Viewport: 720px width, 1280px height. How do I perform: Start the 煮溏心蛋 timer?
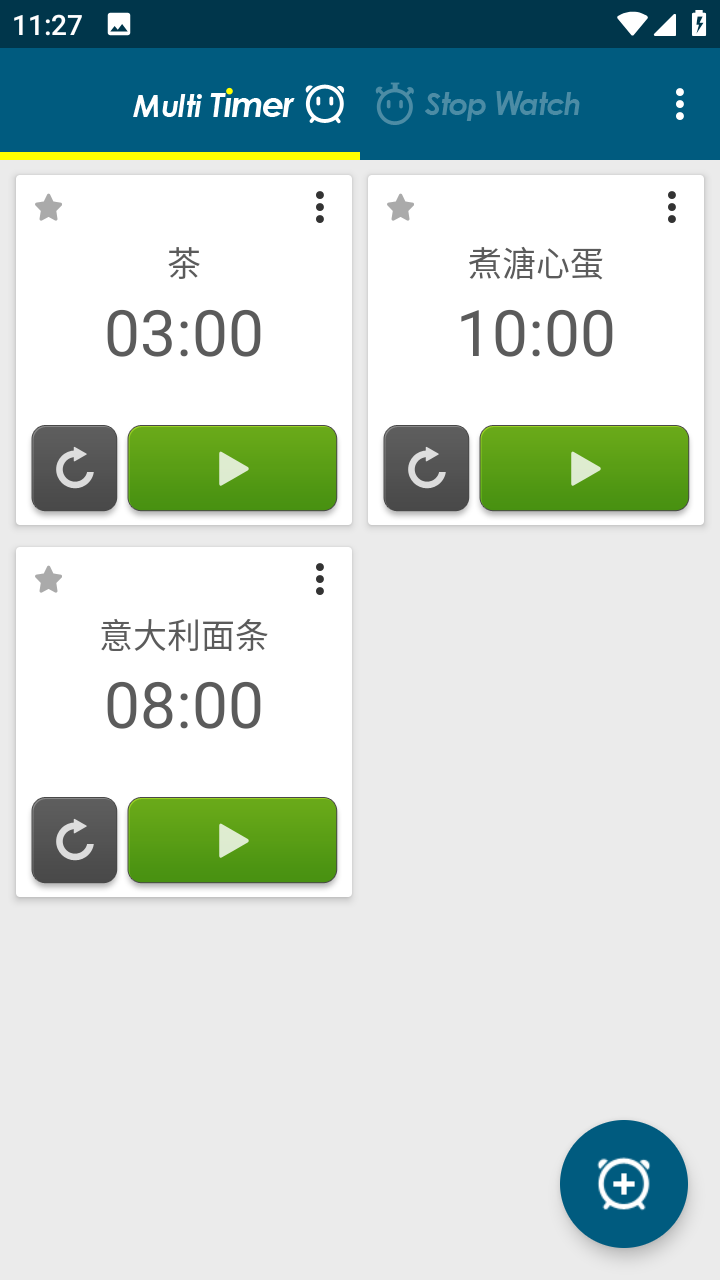584,467
